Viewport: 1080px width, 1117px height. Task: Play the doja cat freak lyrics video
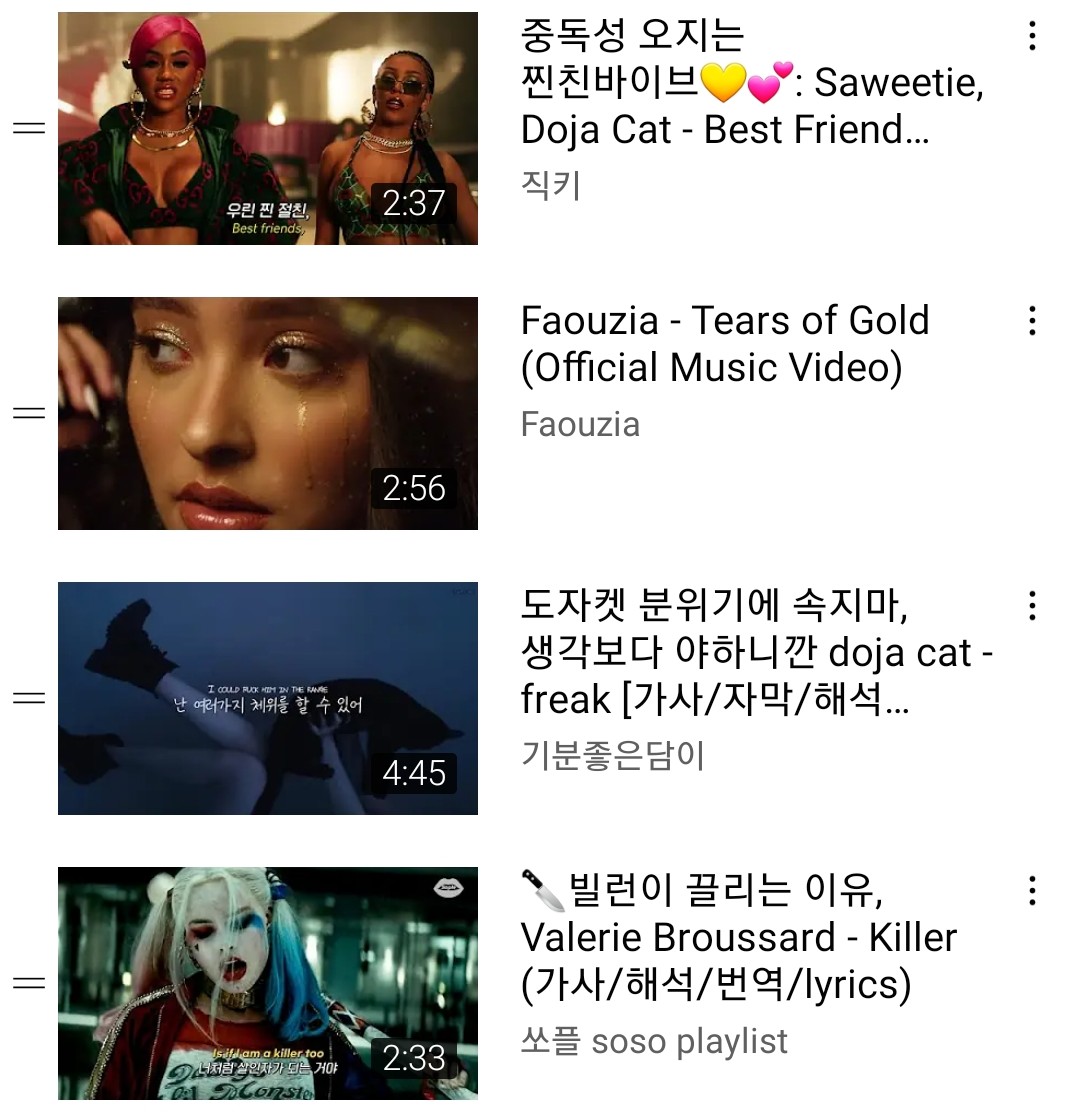pos(267,698)
